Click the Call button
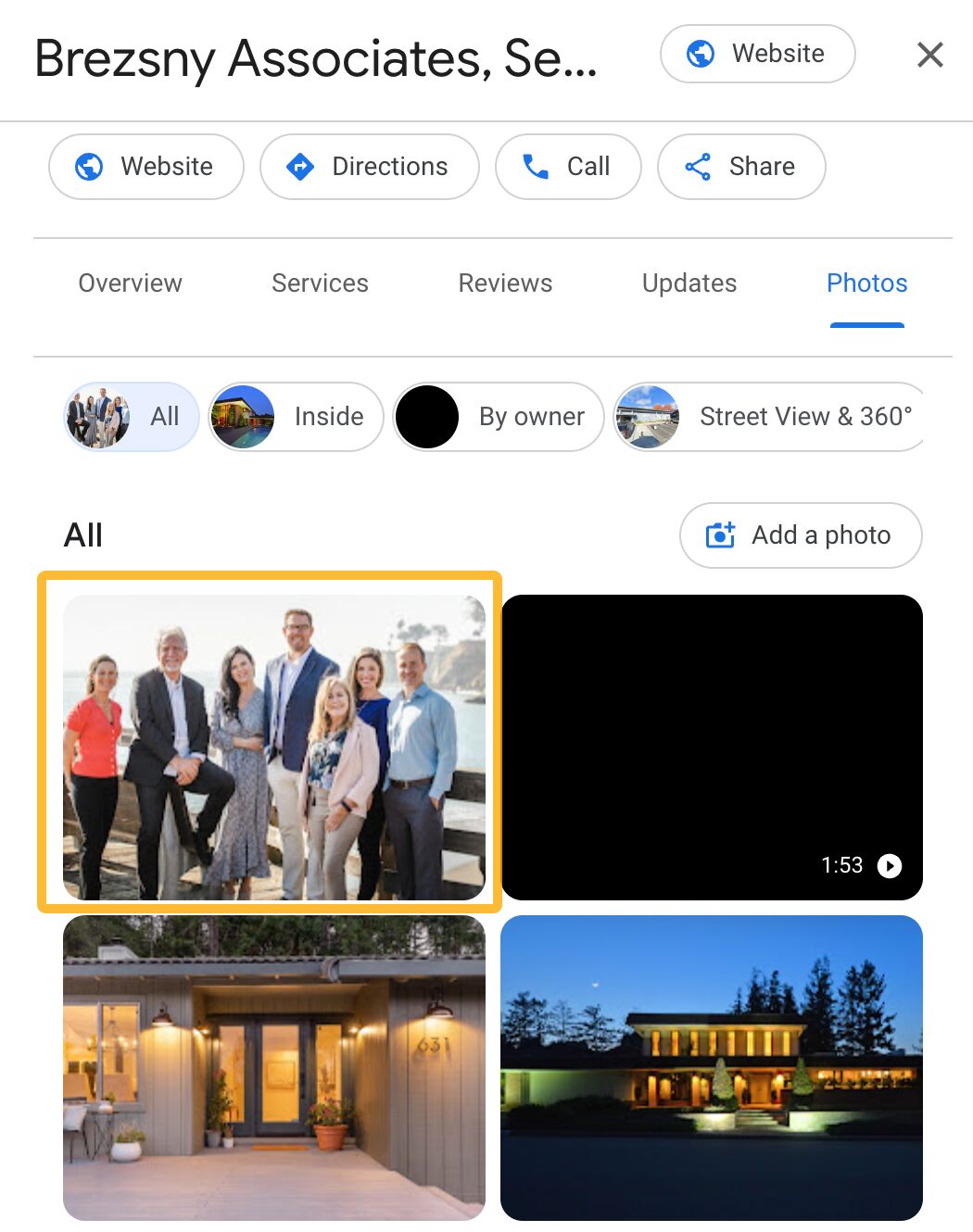973x1232 pixels. (568, 167)
